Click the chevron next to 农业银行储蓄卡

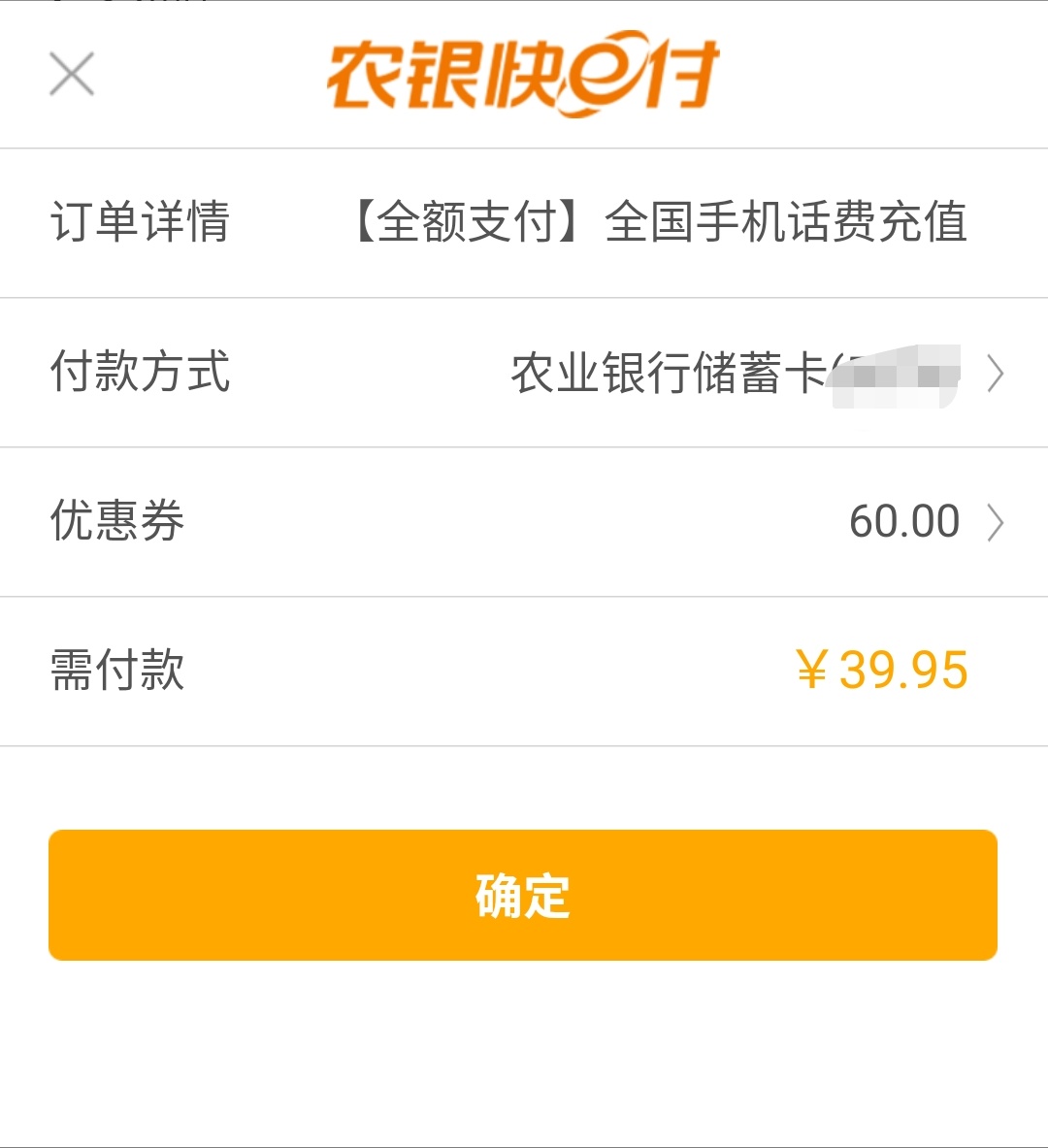tap(996, 374)
